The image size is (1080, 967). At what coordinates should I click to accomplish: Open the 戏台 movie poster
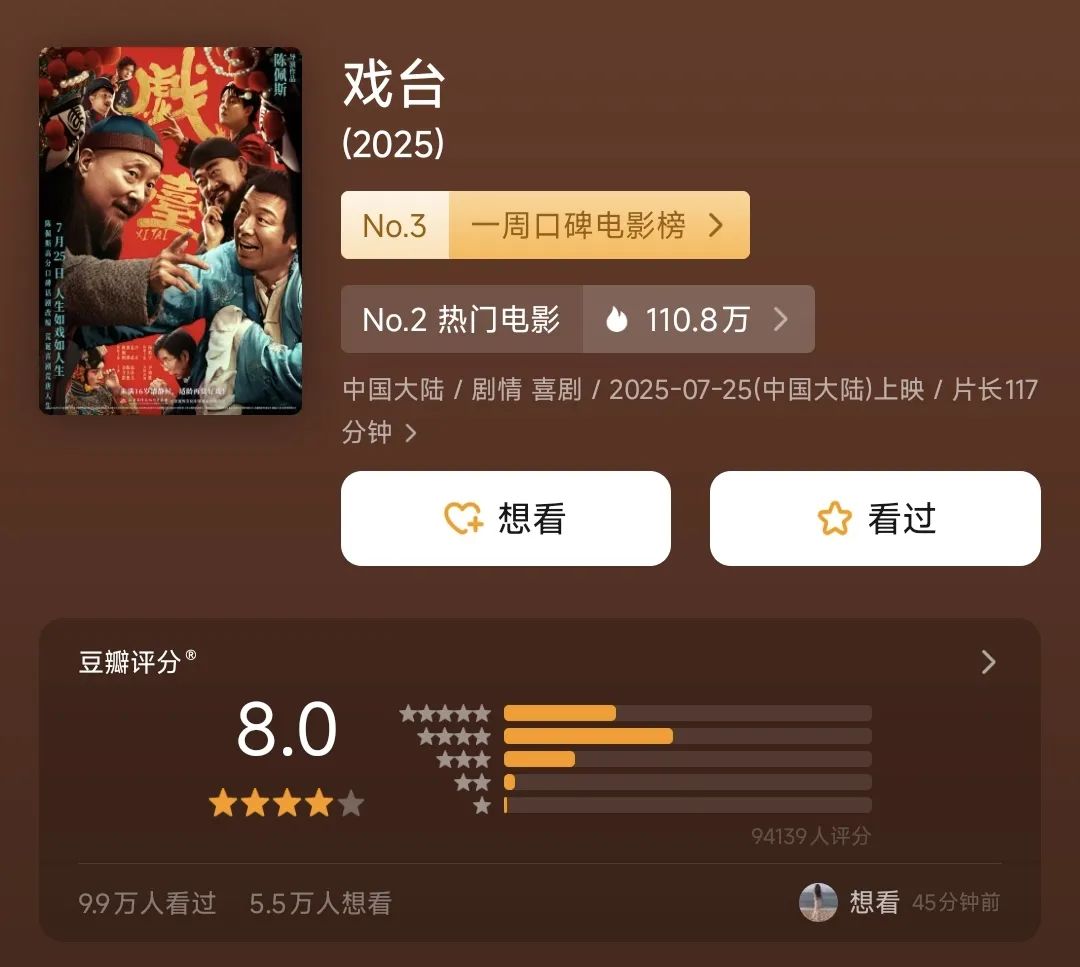170,230
